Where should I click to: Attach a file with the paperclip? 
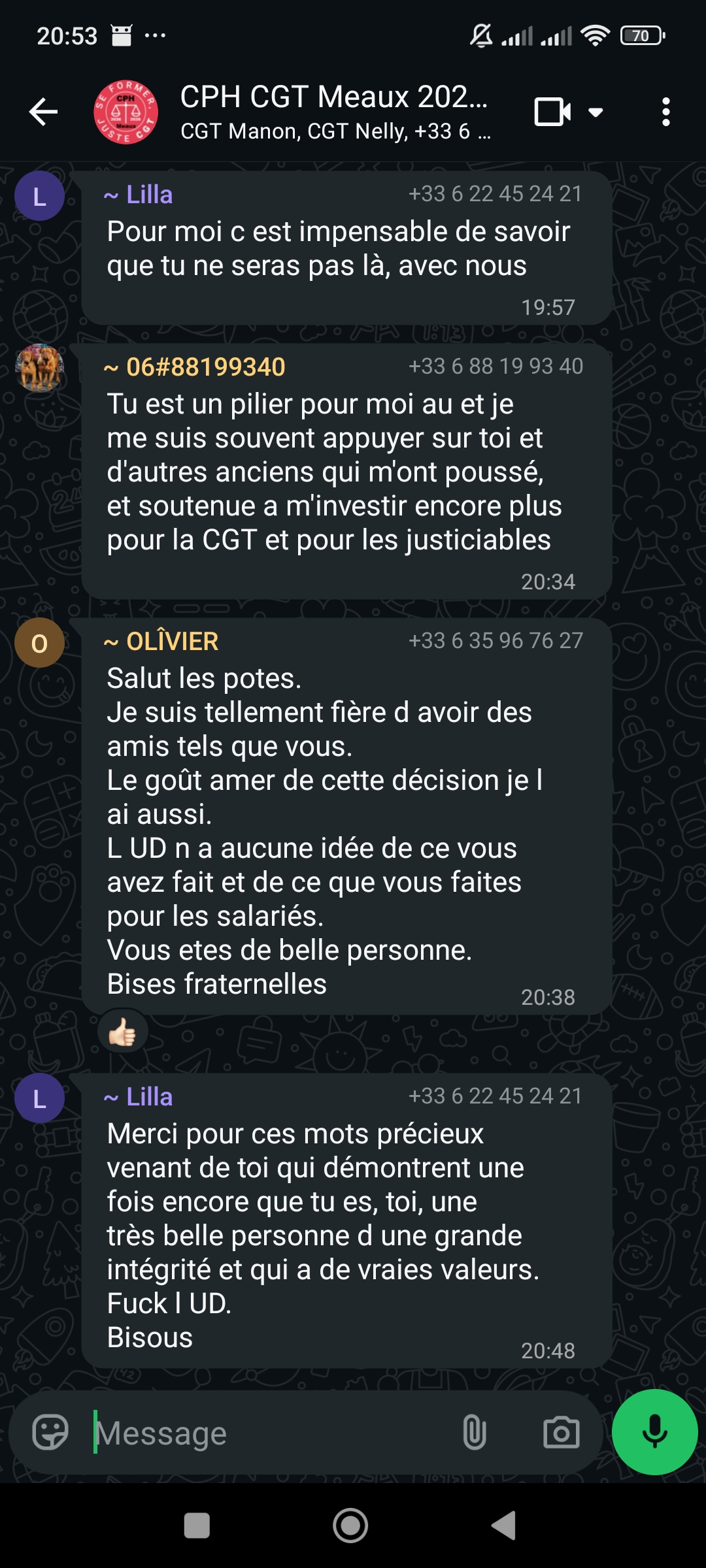[x=474, y=1433]
